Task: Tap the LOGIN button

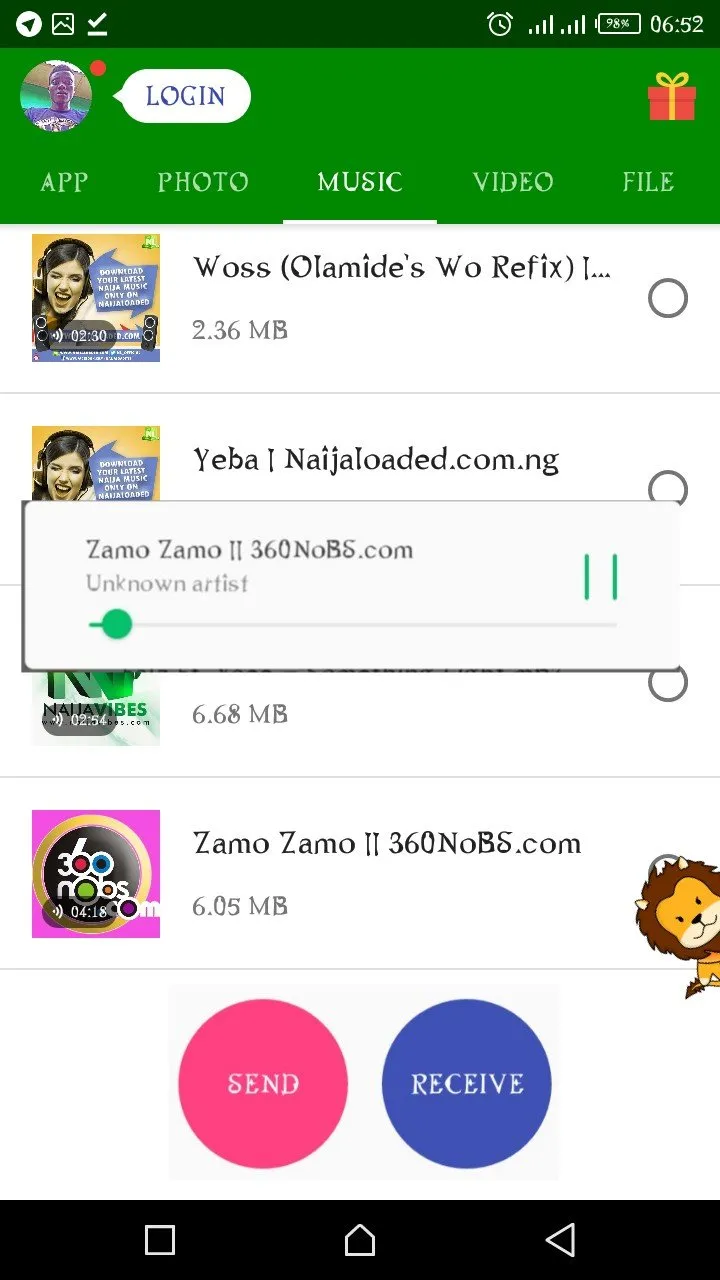Action: pyautogui.click(x=186, y=96)
